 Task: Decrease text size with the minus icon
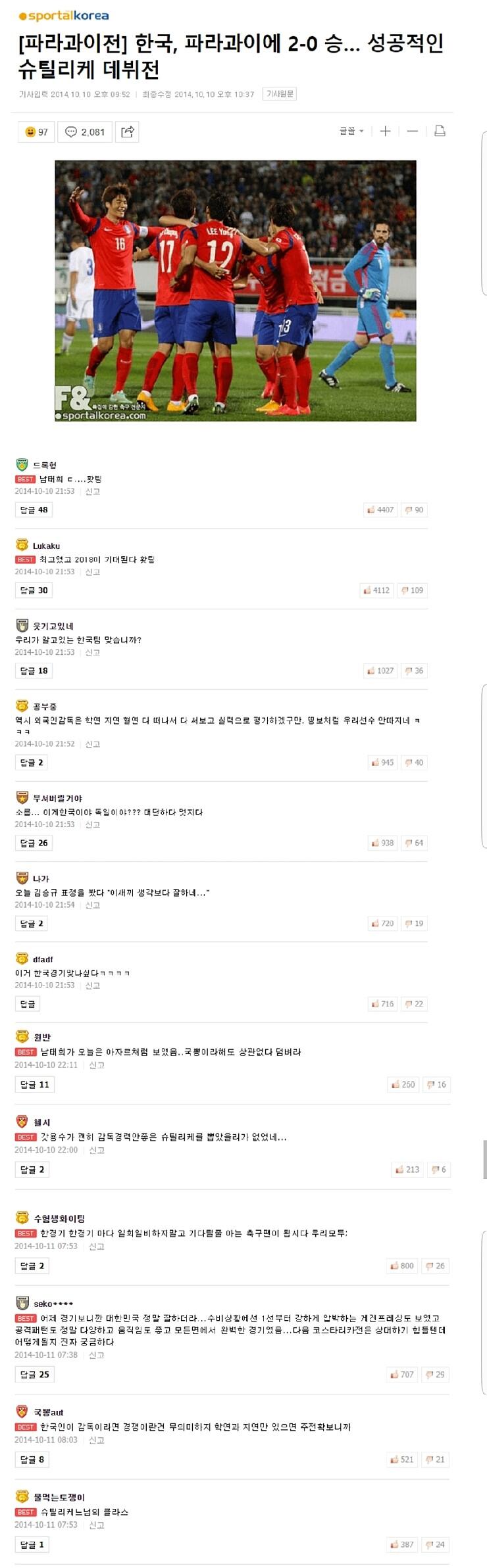tap(413, 131)
